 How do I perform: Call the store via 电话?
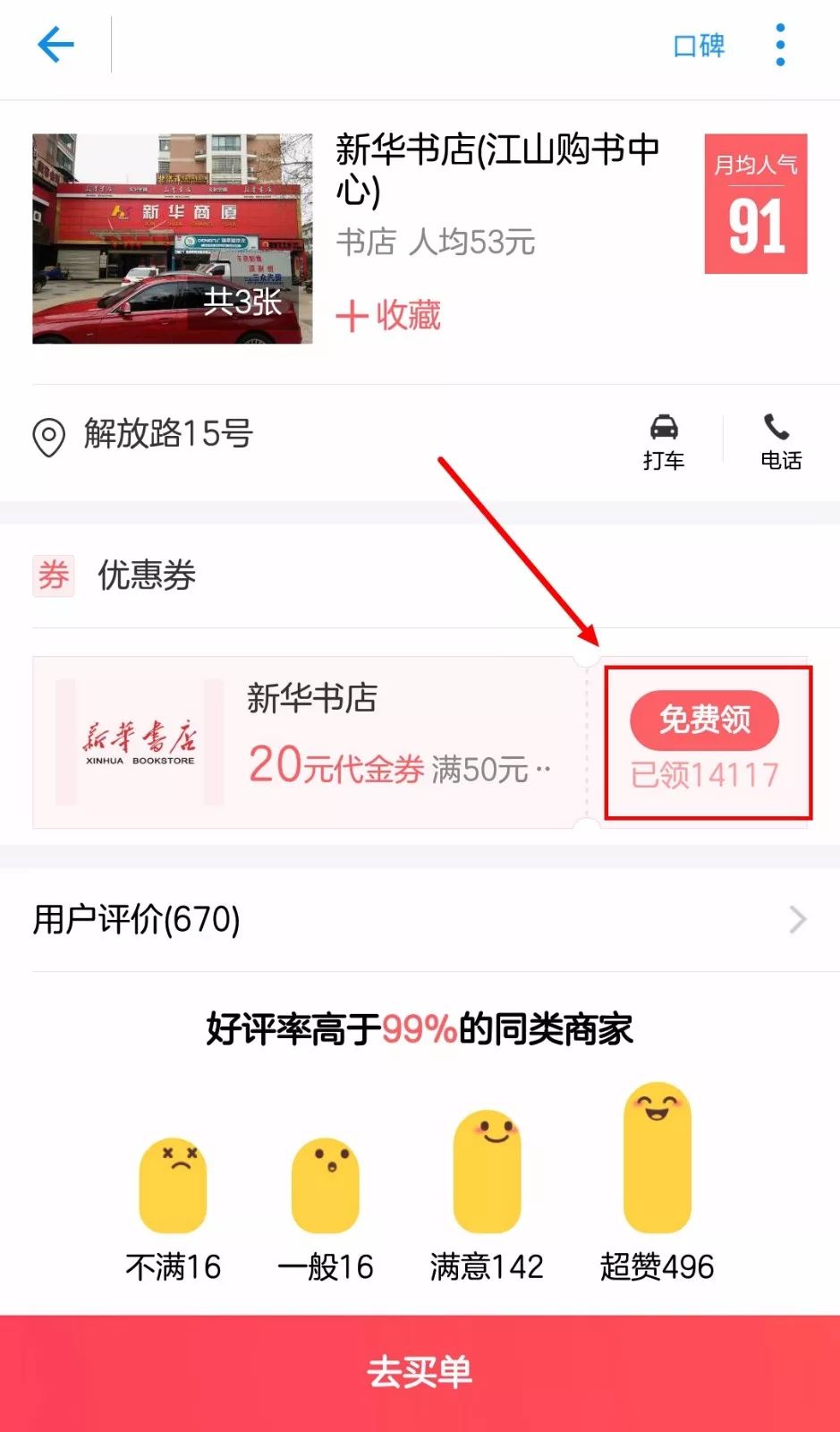[780, 442]
